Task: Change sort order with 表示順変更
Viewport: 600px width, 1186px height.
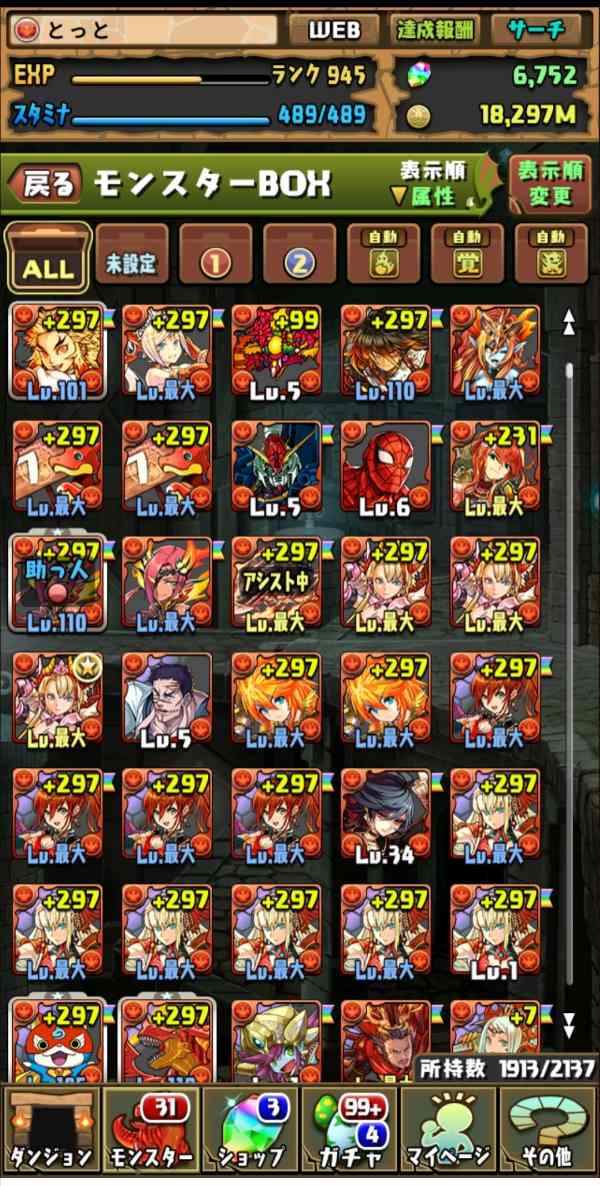Action: pyautogui.click(x=550, y=184)
